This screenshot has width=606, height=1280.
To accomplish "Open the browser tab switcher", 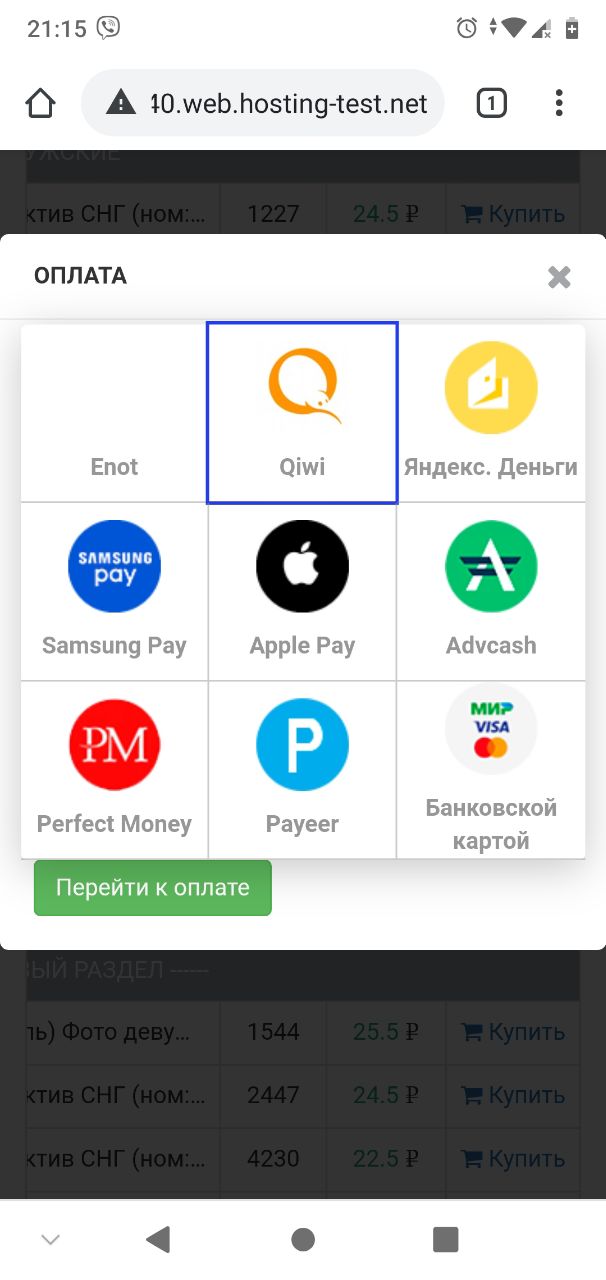I will [491, 103].
